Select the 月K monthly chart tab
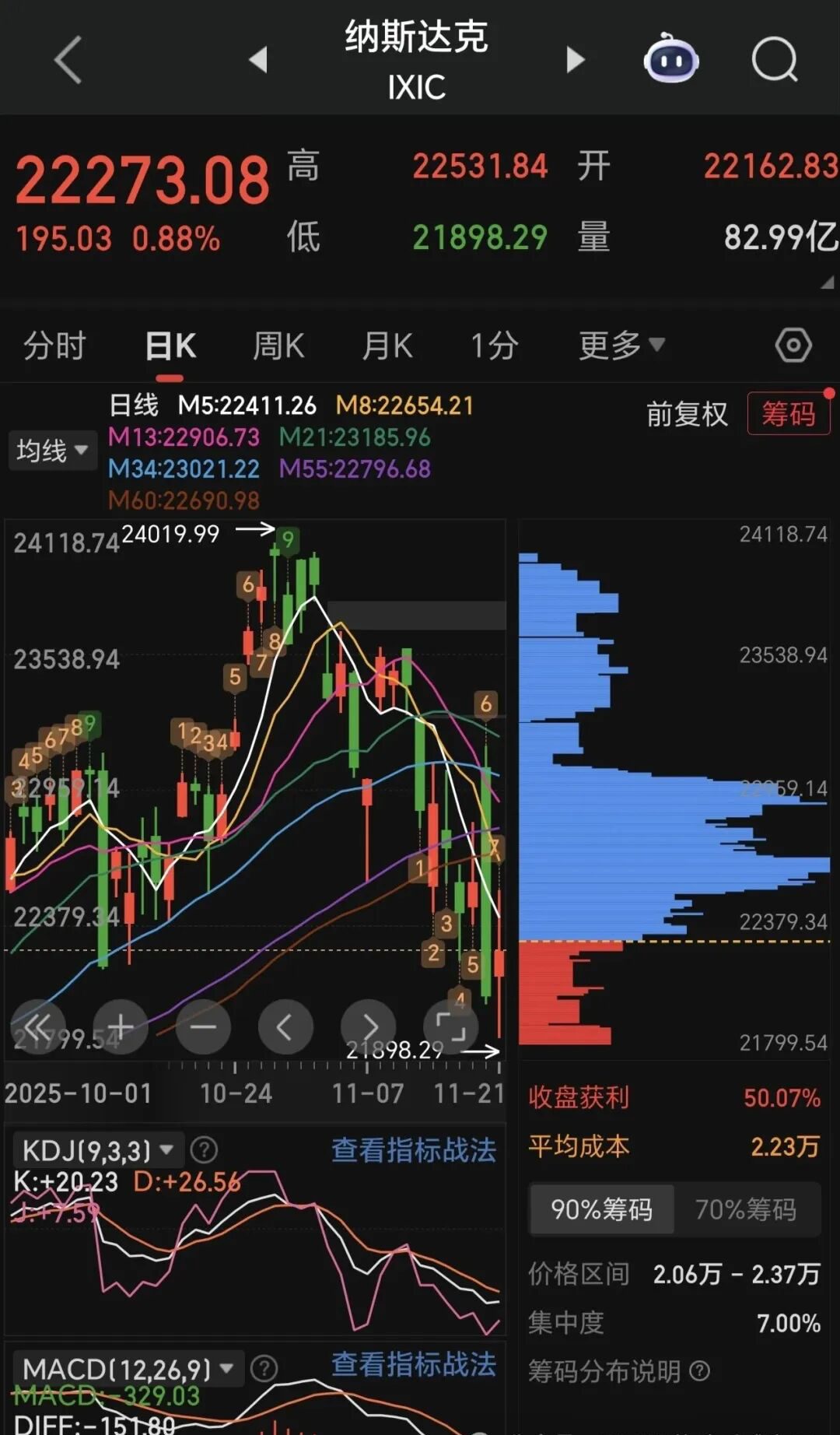The width and height of the screenshot is (840, 1435). [x=387, y=346]
